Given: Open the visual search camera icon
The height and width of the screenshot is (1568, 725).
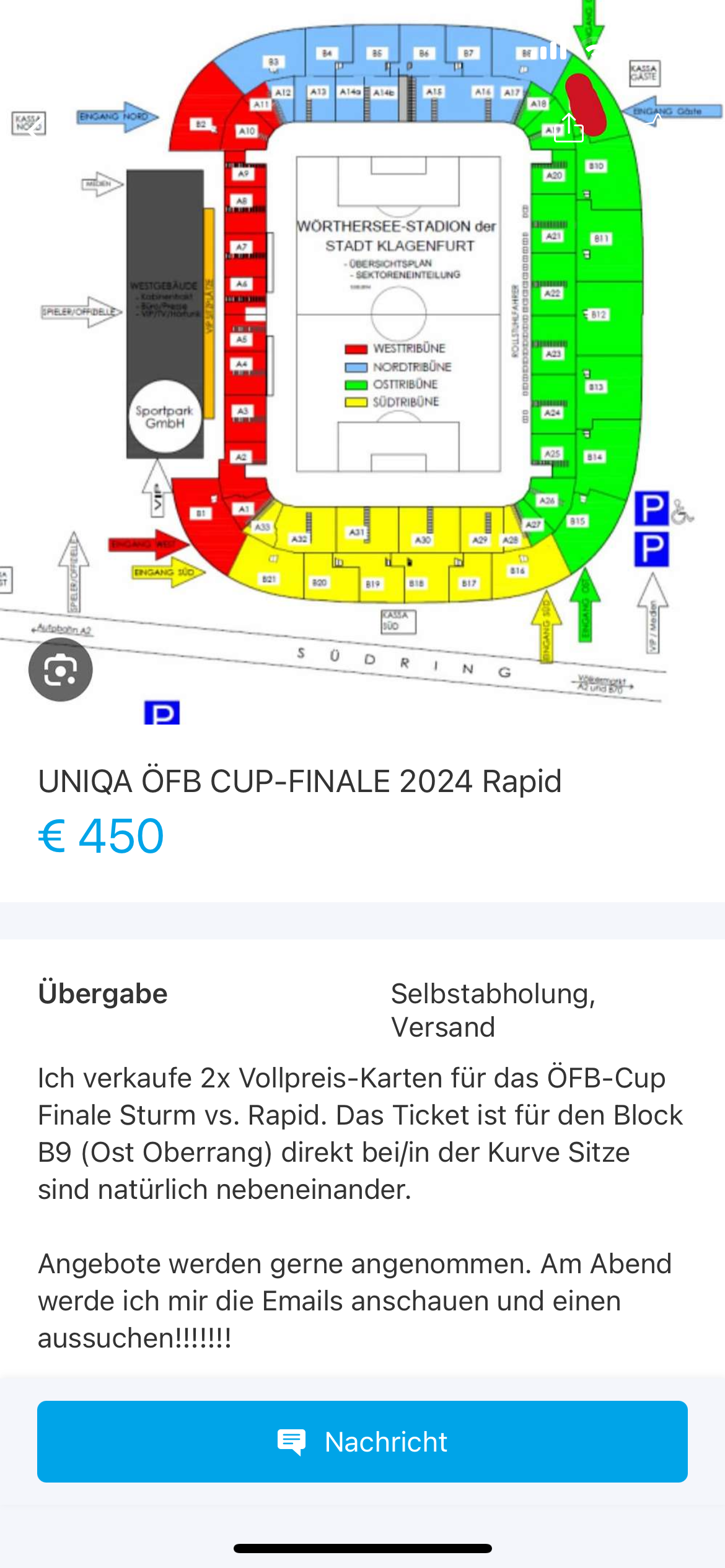Looking at the screenshot, I should pyautogui.click(x=61, y=669).
